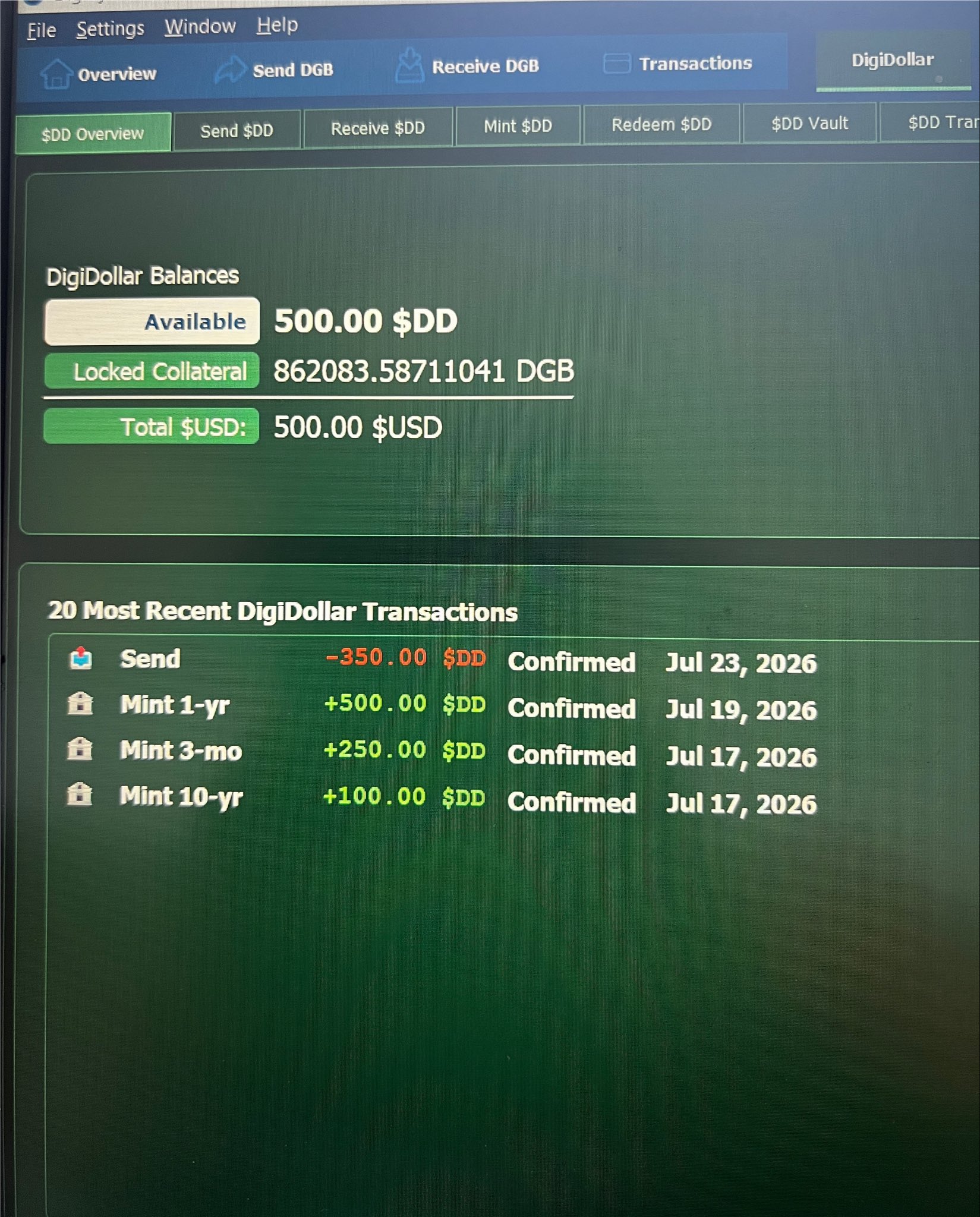
Task: Switch to the Send $DD tab
Action: pos(237,130)
